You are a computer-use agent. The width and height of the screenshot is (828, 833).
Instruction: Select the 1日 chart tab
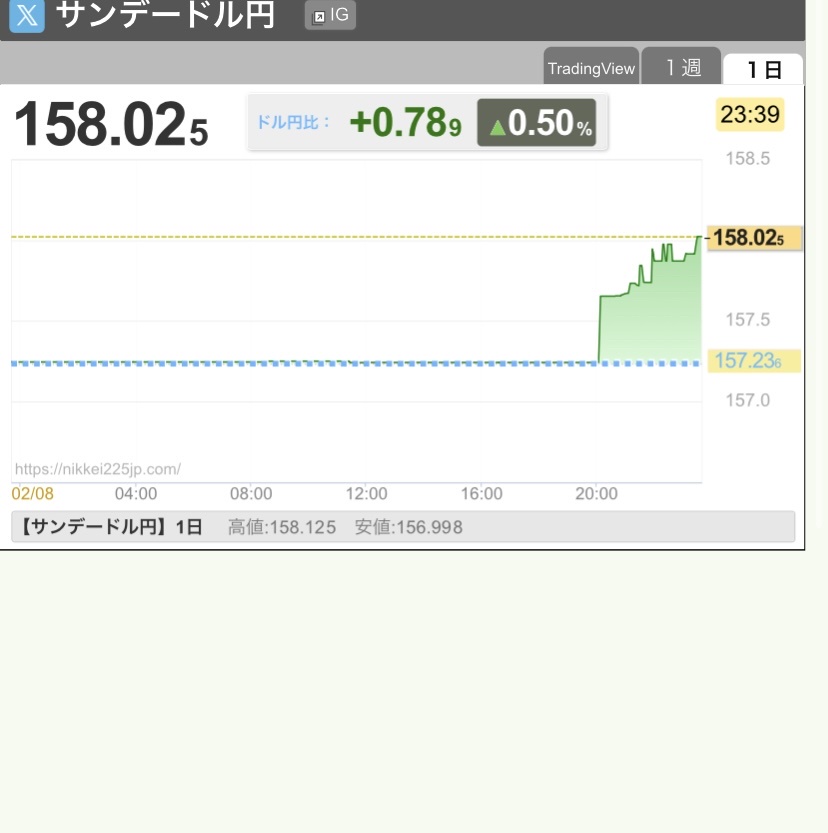[x=763, y=69]
